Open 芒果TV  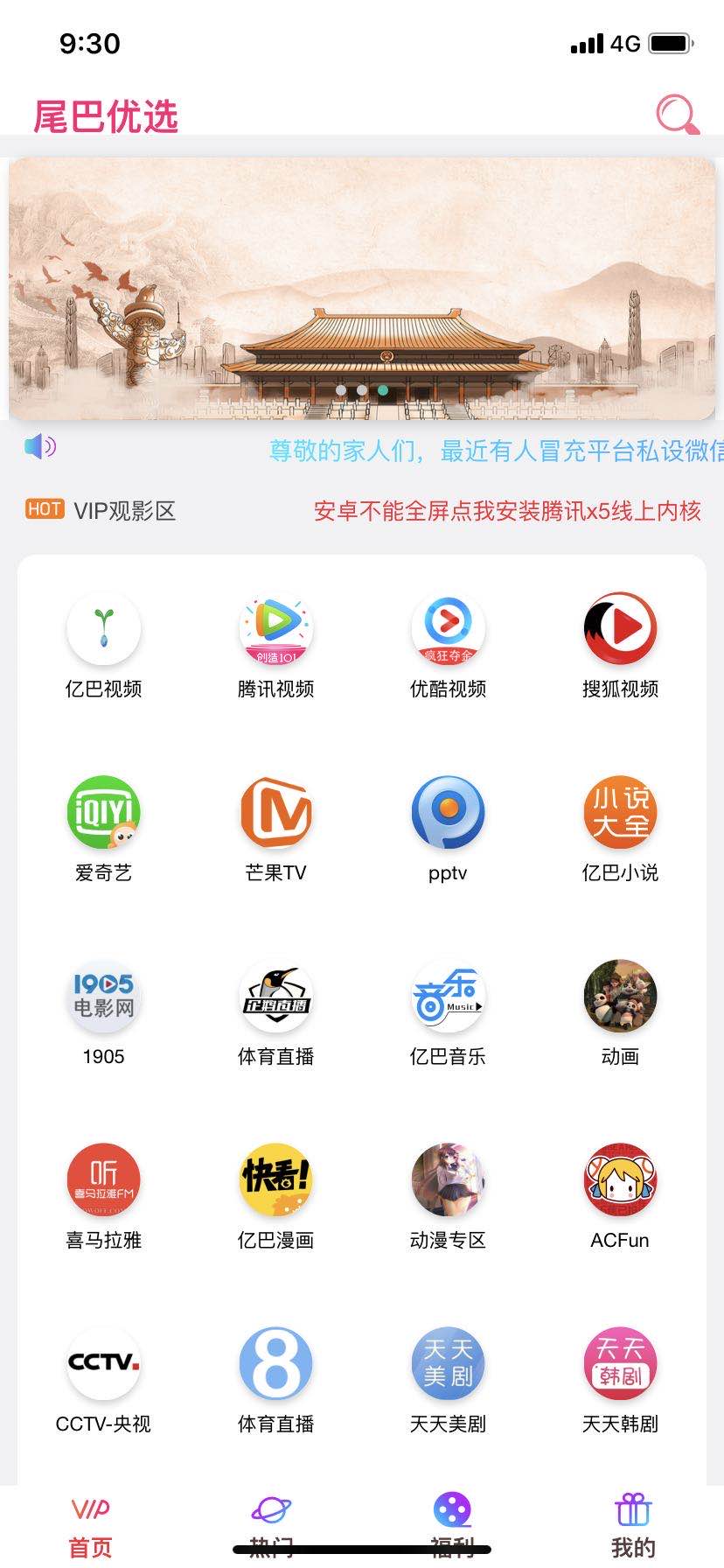click(x=275, y=811)
